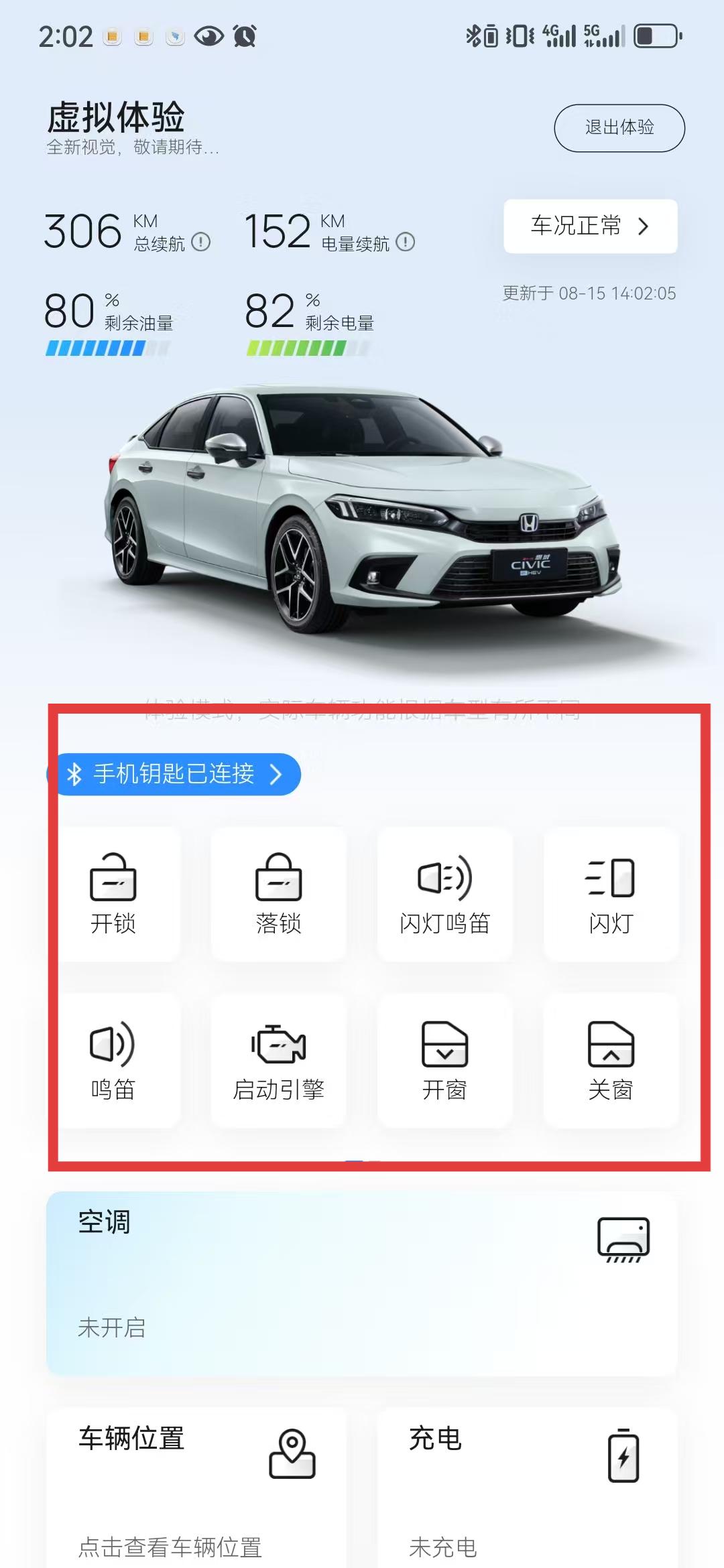Viewport: 724px width, 1568px height.
Task: Start the engine with 启动引擎
Action: click(279, 1060)
